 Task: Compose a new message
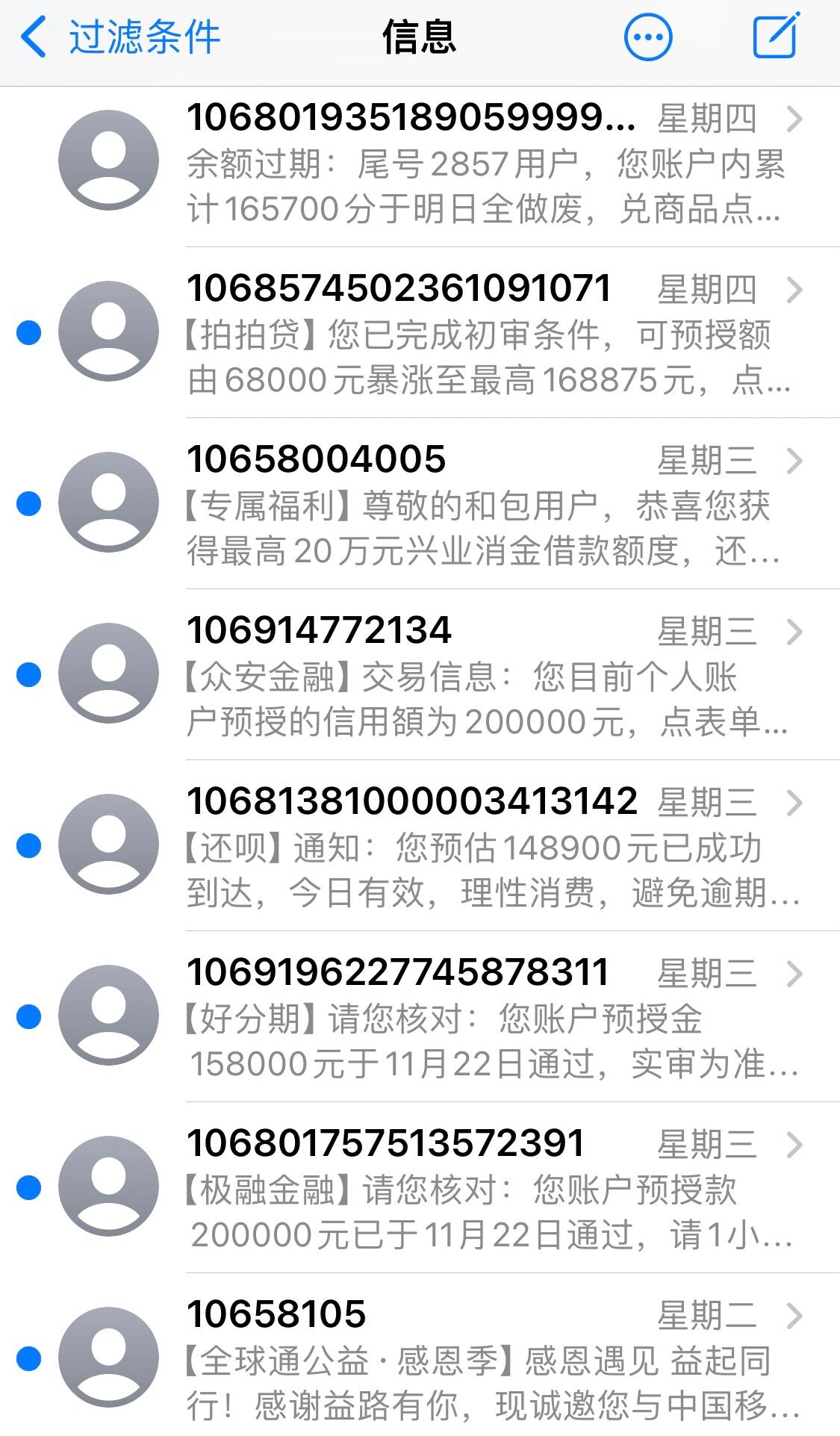click(x=776, y=36)
